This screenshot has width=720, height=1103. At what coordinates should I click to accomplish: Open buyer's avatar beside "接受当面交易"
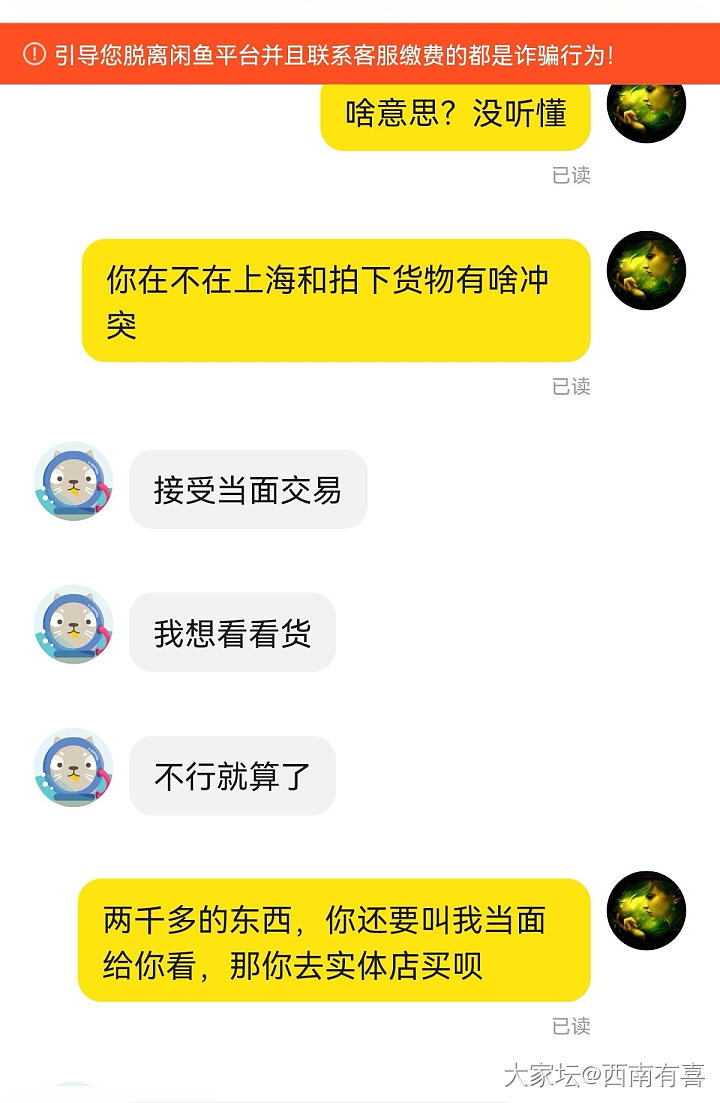click(73, 482)
